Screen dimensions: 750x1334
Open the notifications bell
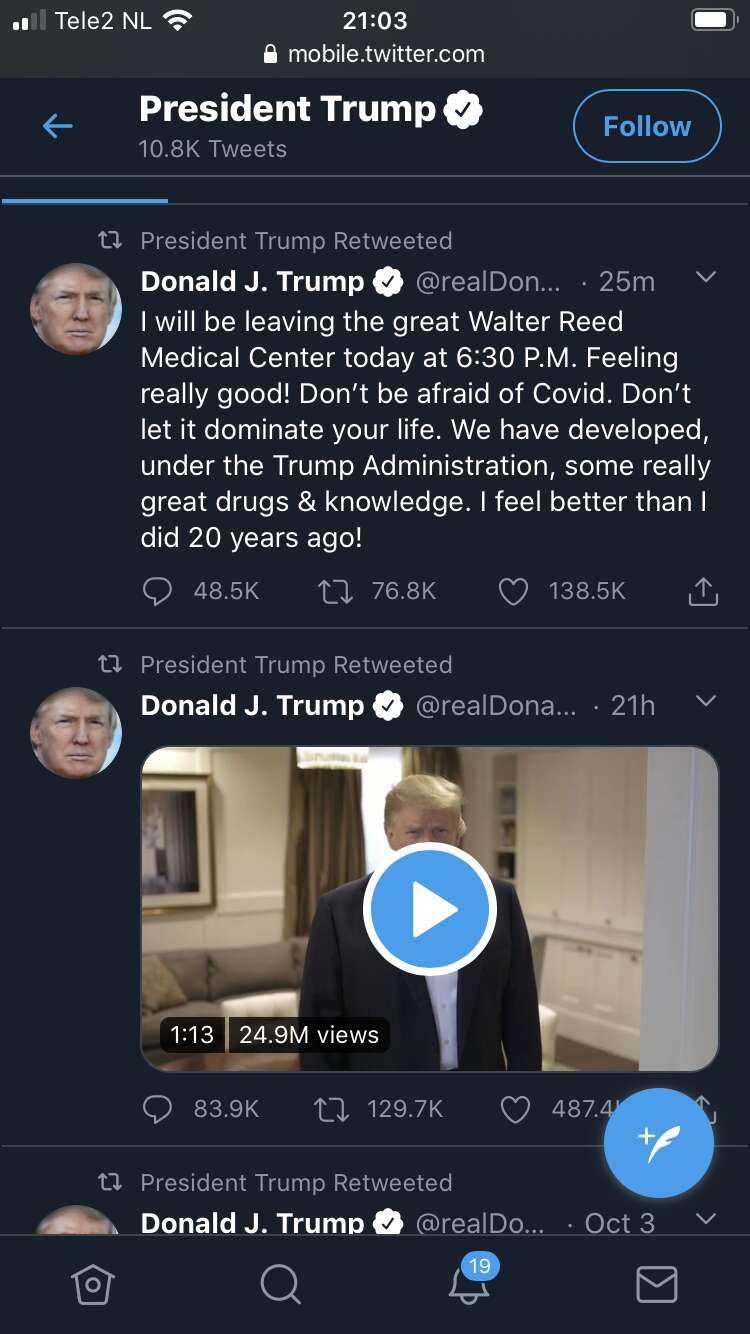[x=468, y=1285]
